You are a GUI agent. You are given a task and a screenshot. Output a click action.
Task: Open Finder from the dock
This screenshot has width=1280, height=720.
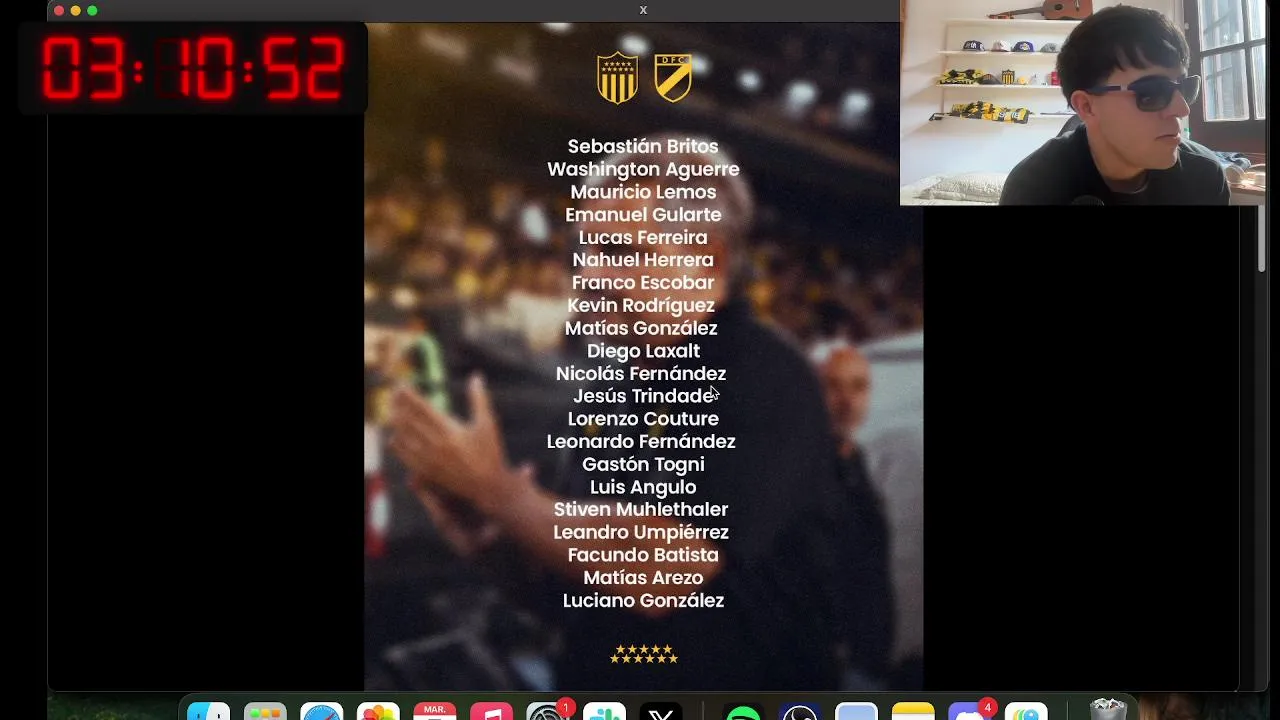coord(208,712)
